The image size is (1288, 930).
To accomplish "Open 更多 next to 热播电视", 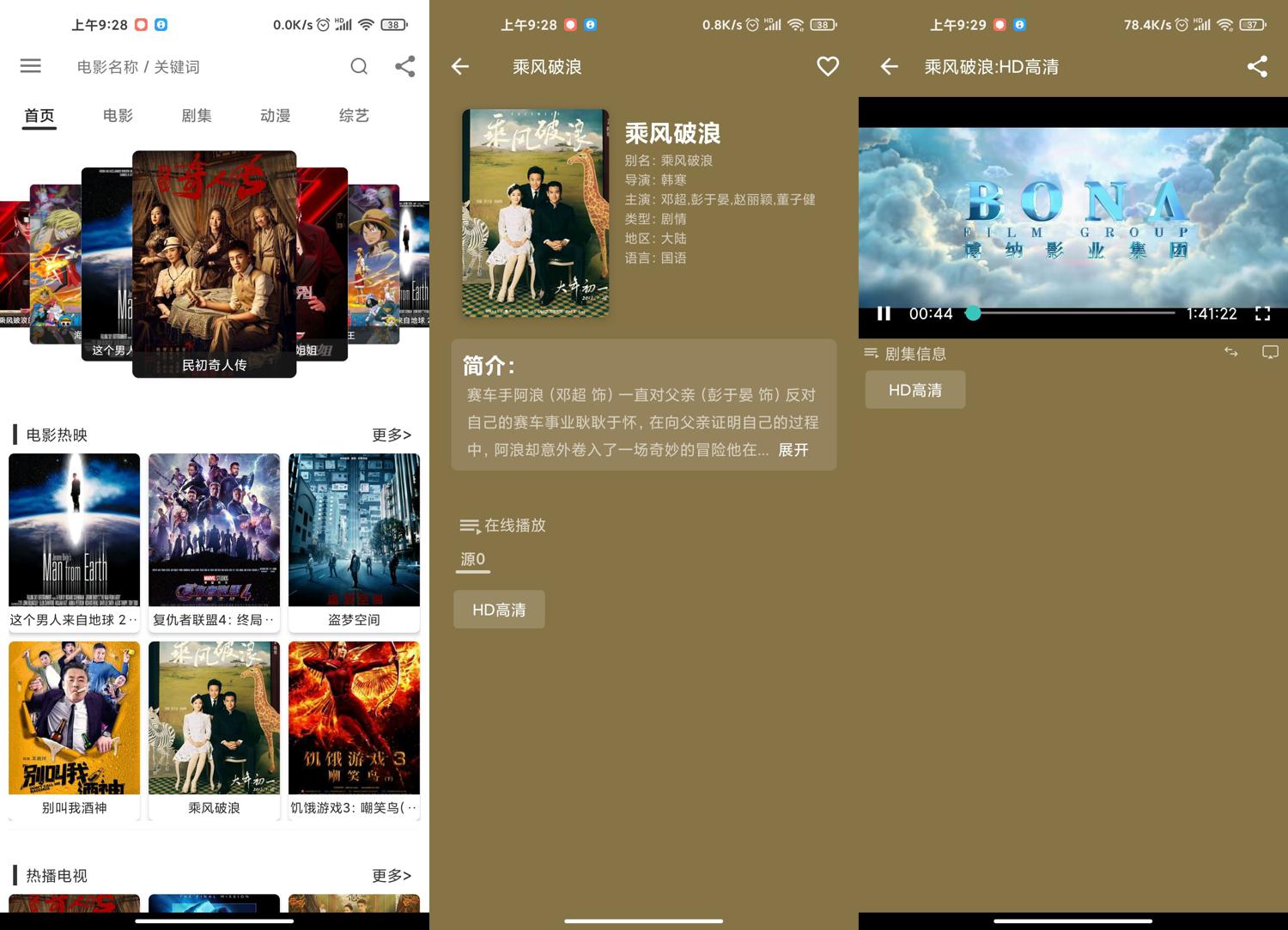I will pos(391,875).
